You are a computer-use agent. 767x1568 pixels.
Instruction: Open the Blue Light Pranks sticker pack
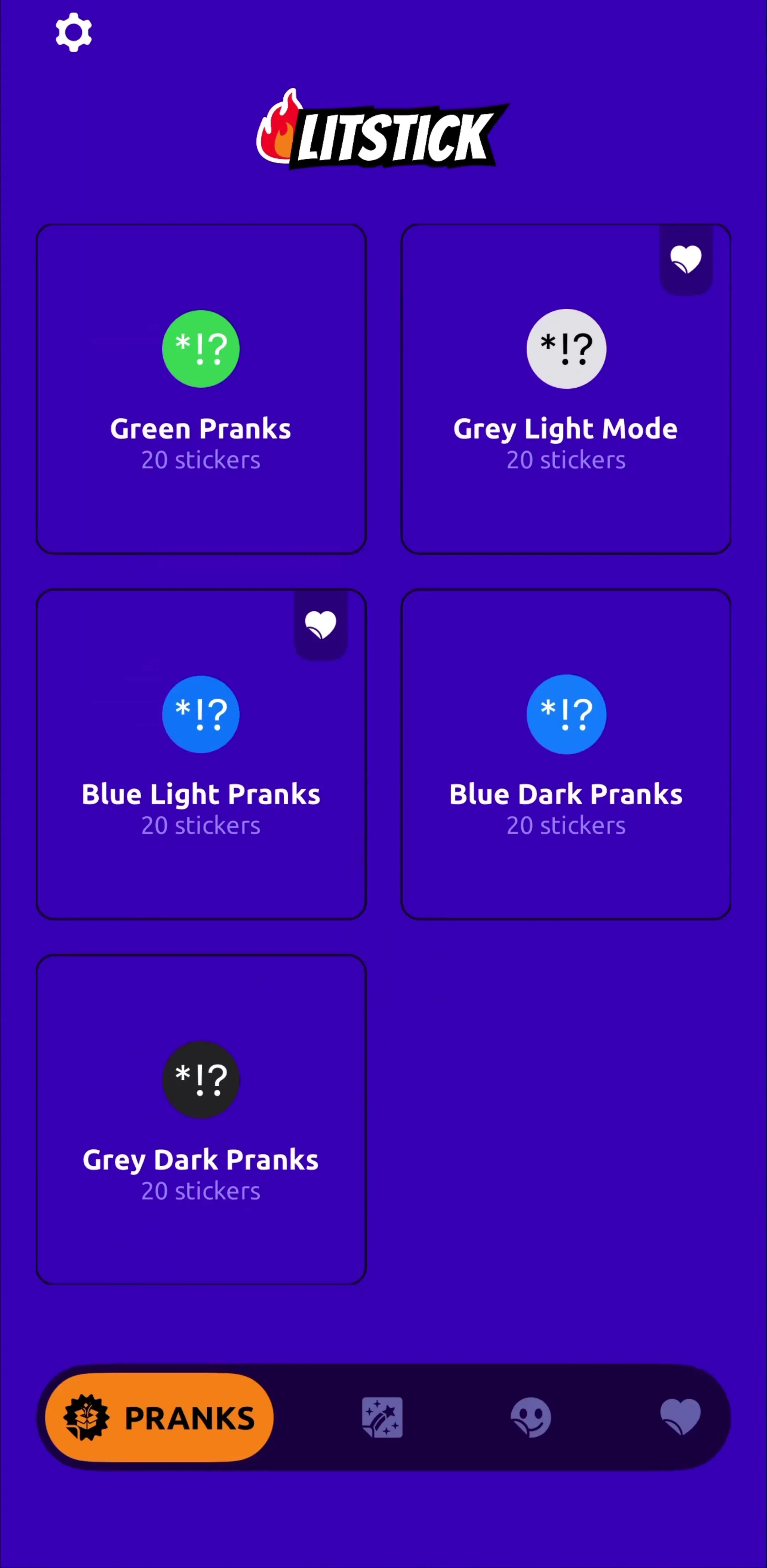[201, 754]
